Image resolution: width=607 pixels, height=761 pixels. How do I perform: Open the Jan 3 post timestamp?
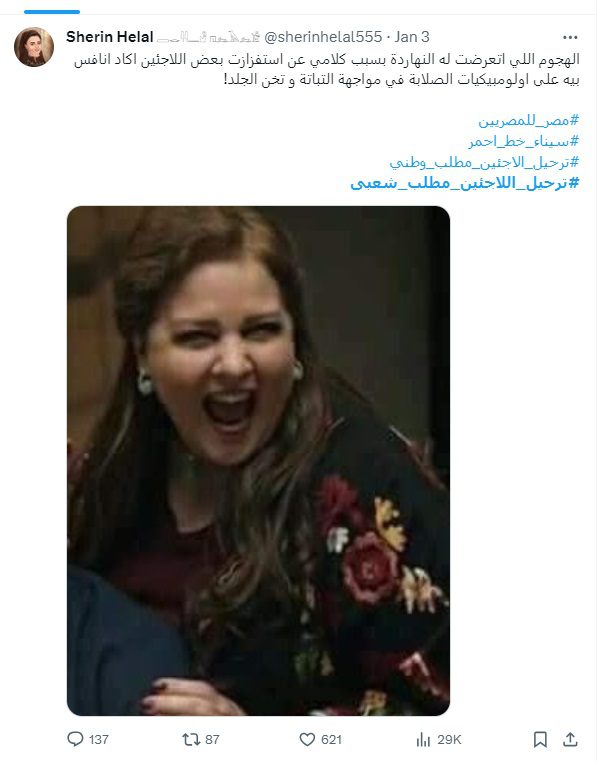[x=413, y=37]
